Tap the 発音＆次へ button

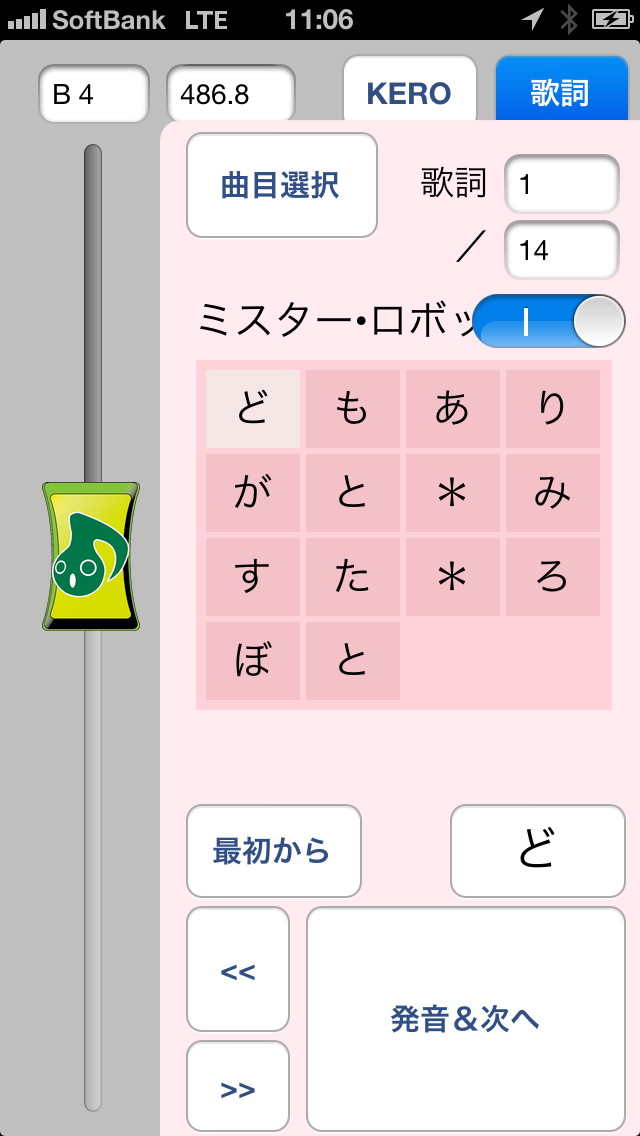point(465,1018)
